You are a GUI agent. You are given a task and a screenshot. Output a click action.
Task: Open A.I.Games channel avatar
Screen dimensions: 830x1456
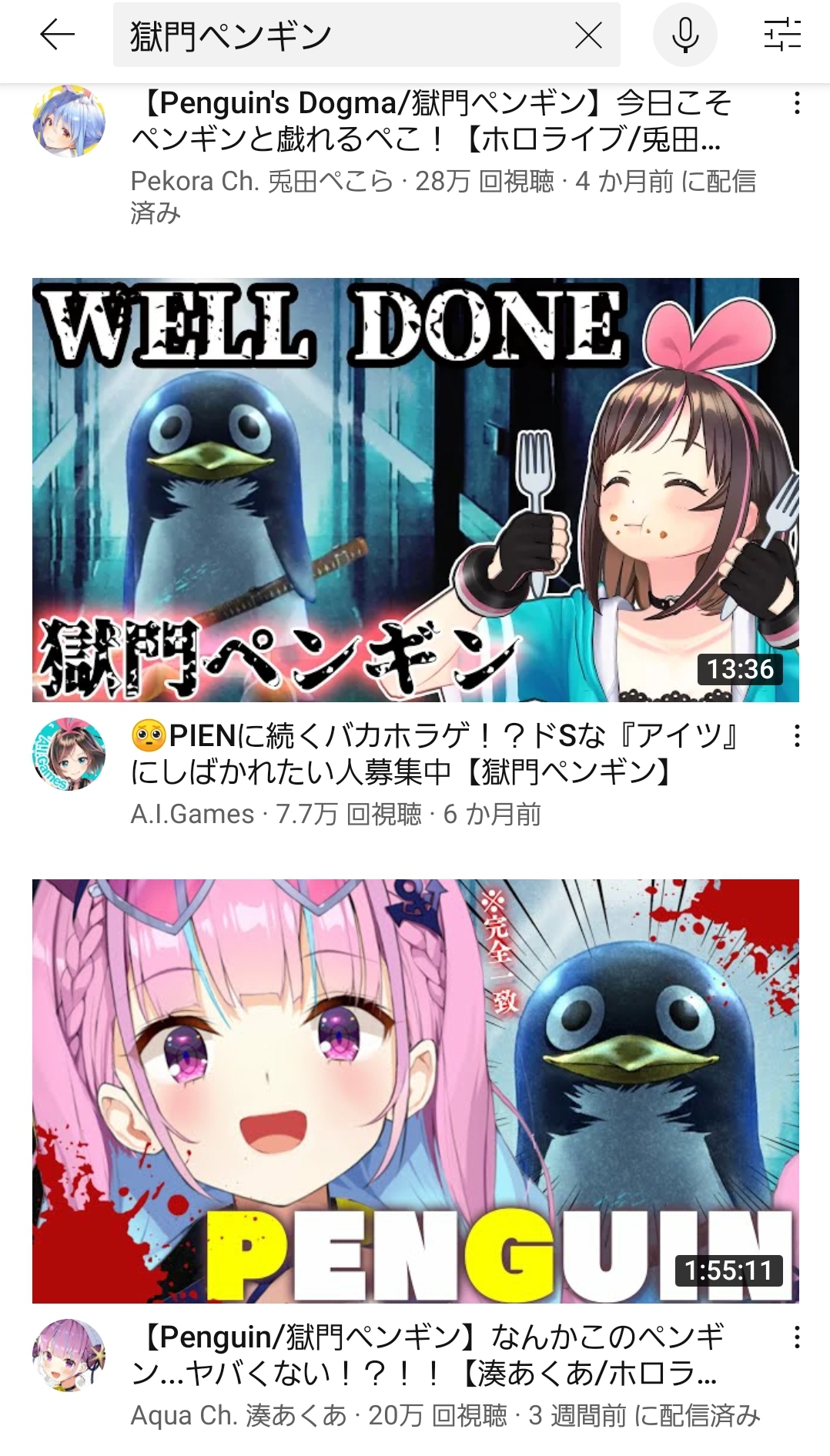[69, 754]
